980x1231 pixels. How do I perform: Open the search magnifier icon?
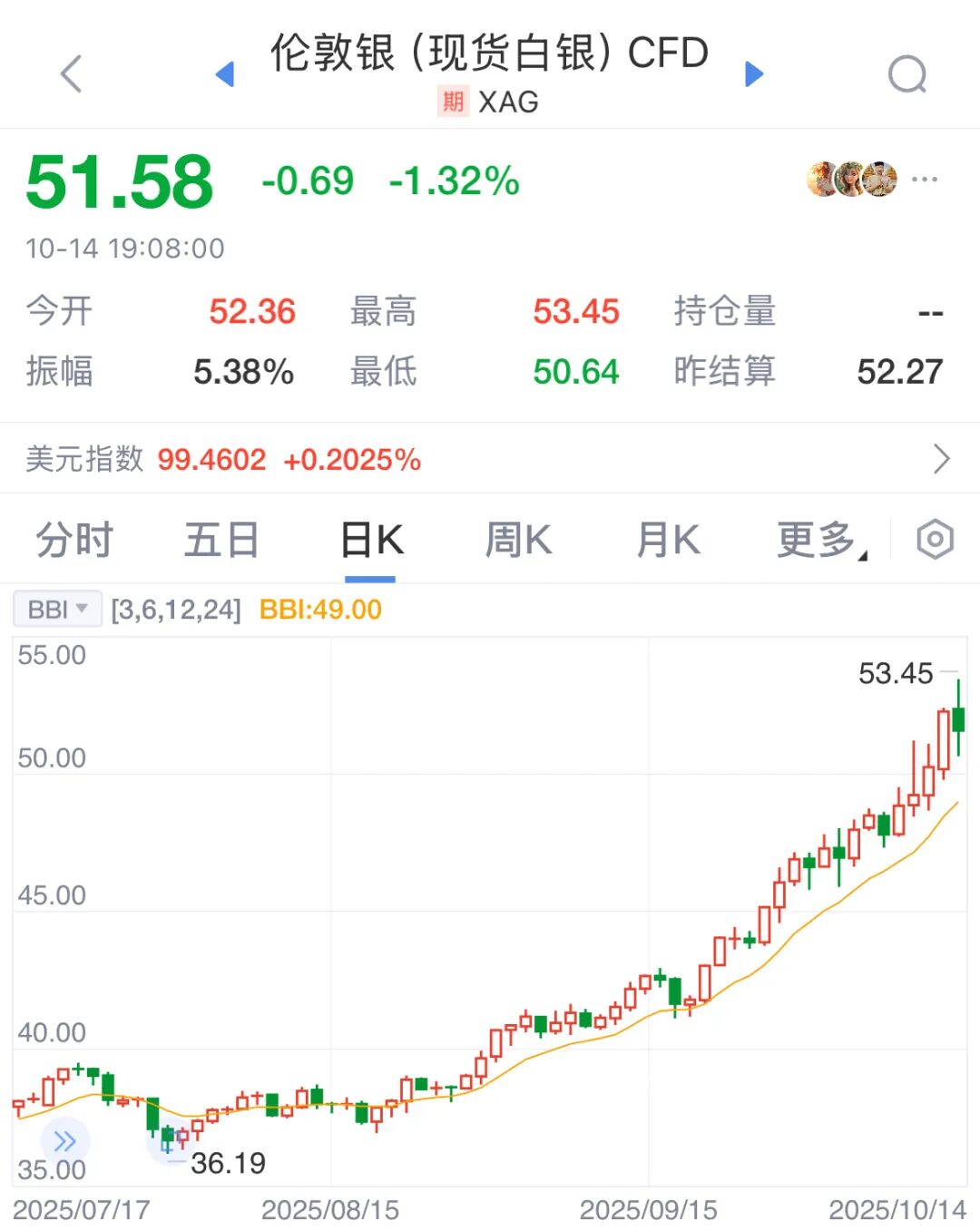(907, 74)
